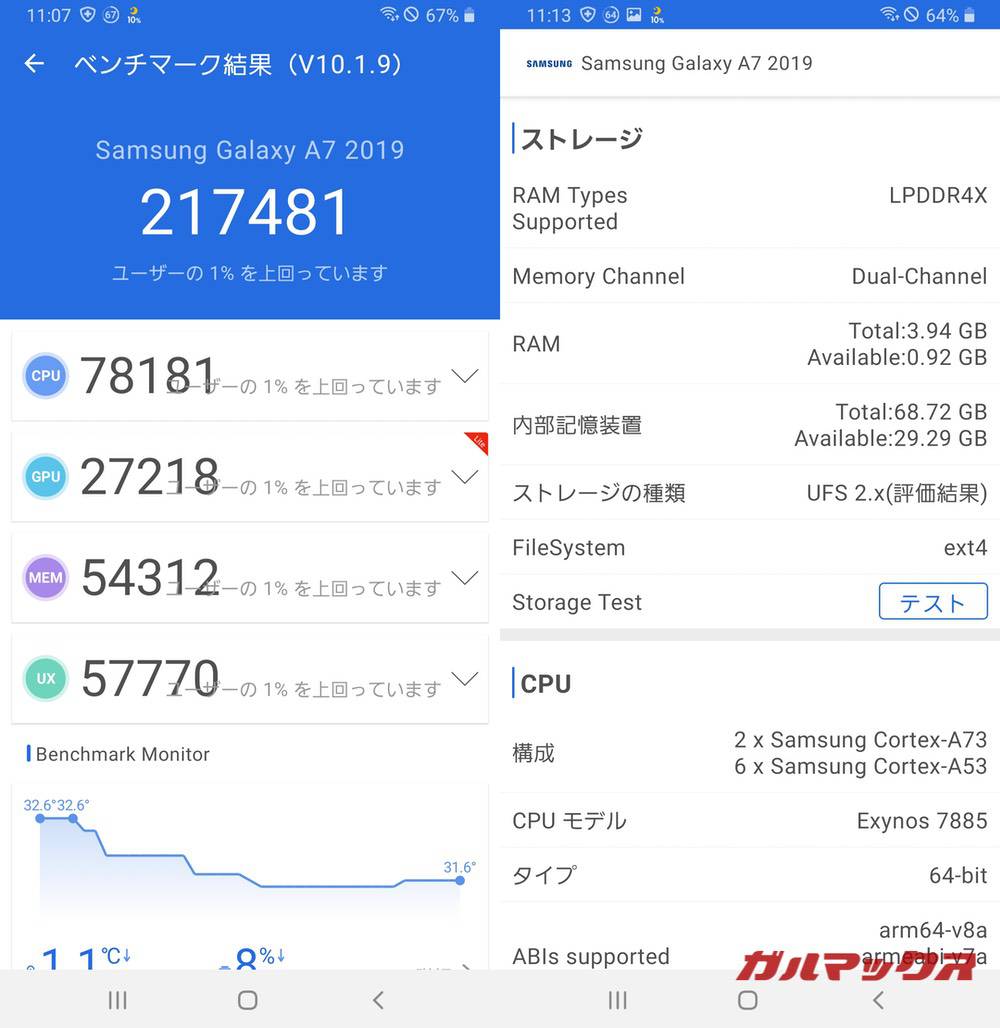Tap the total score 217481

click(x=247, y=210)
